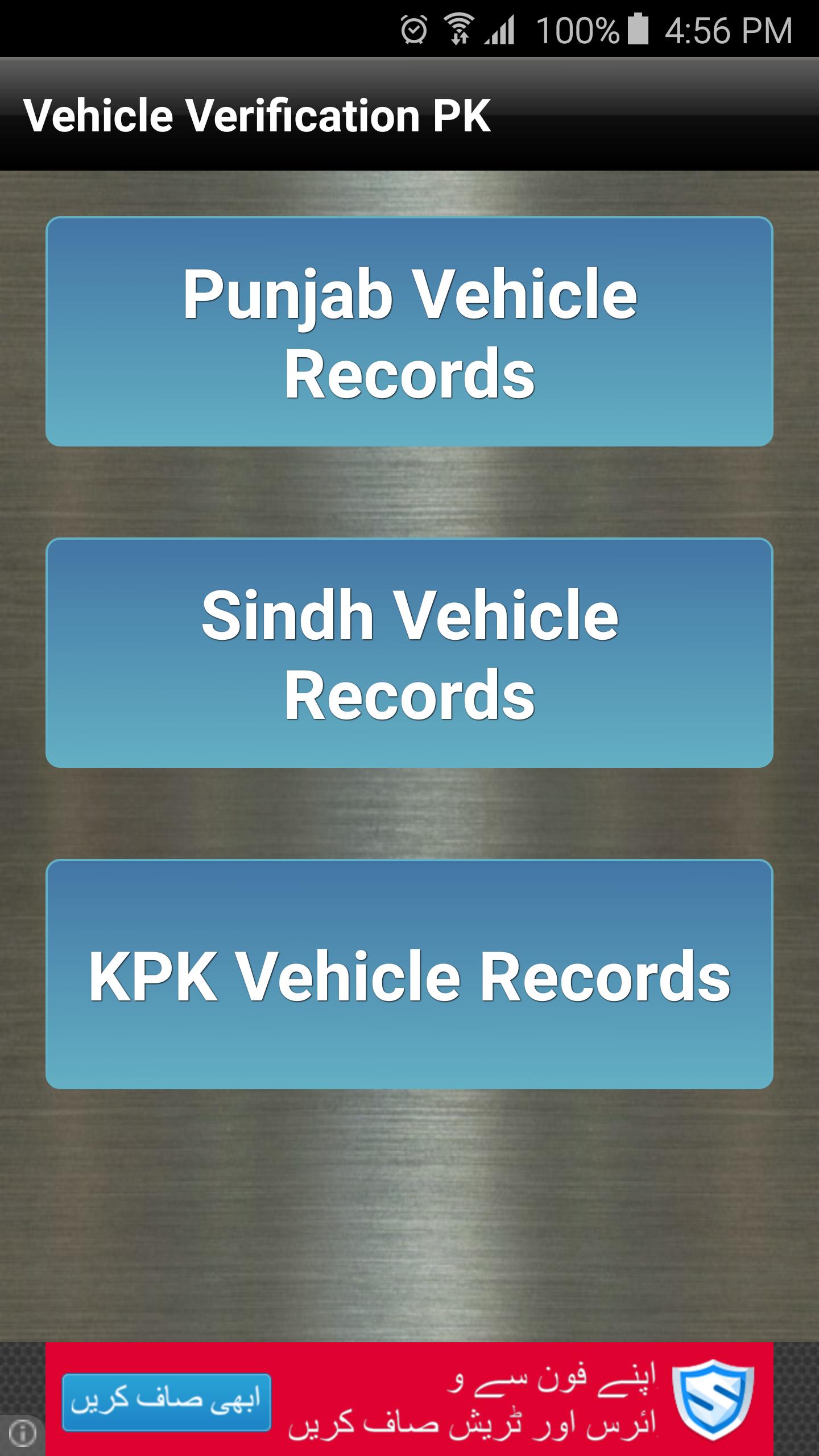Open Punjab Vehicle Records
This screenshot has height=1456, width=819.
(409, 332)
